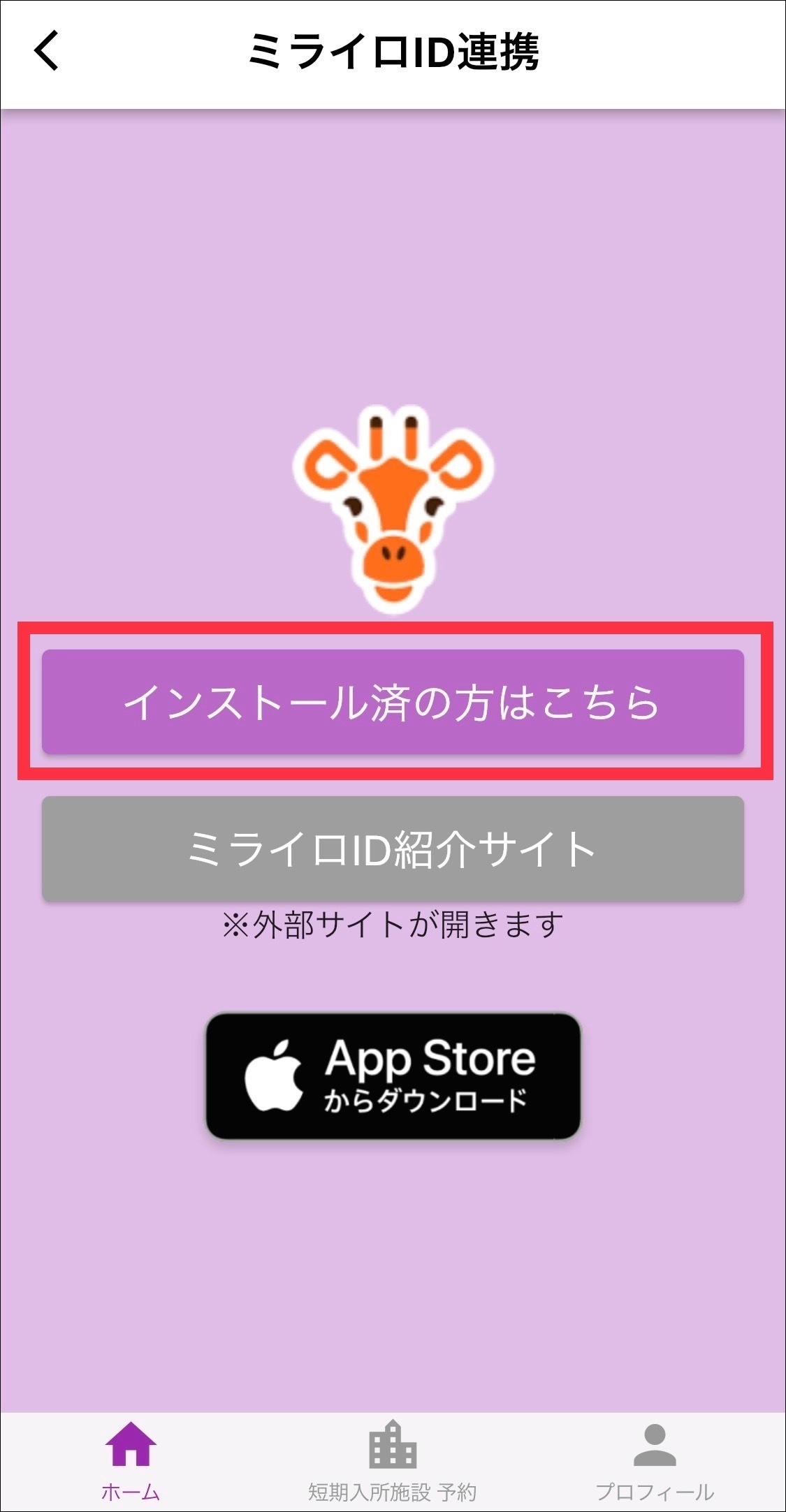Open the プロフィール tab
Viewport: 786px width, 1512px height.
pyautogui.click(x=655, y=1461)
